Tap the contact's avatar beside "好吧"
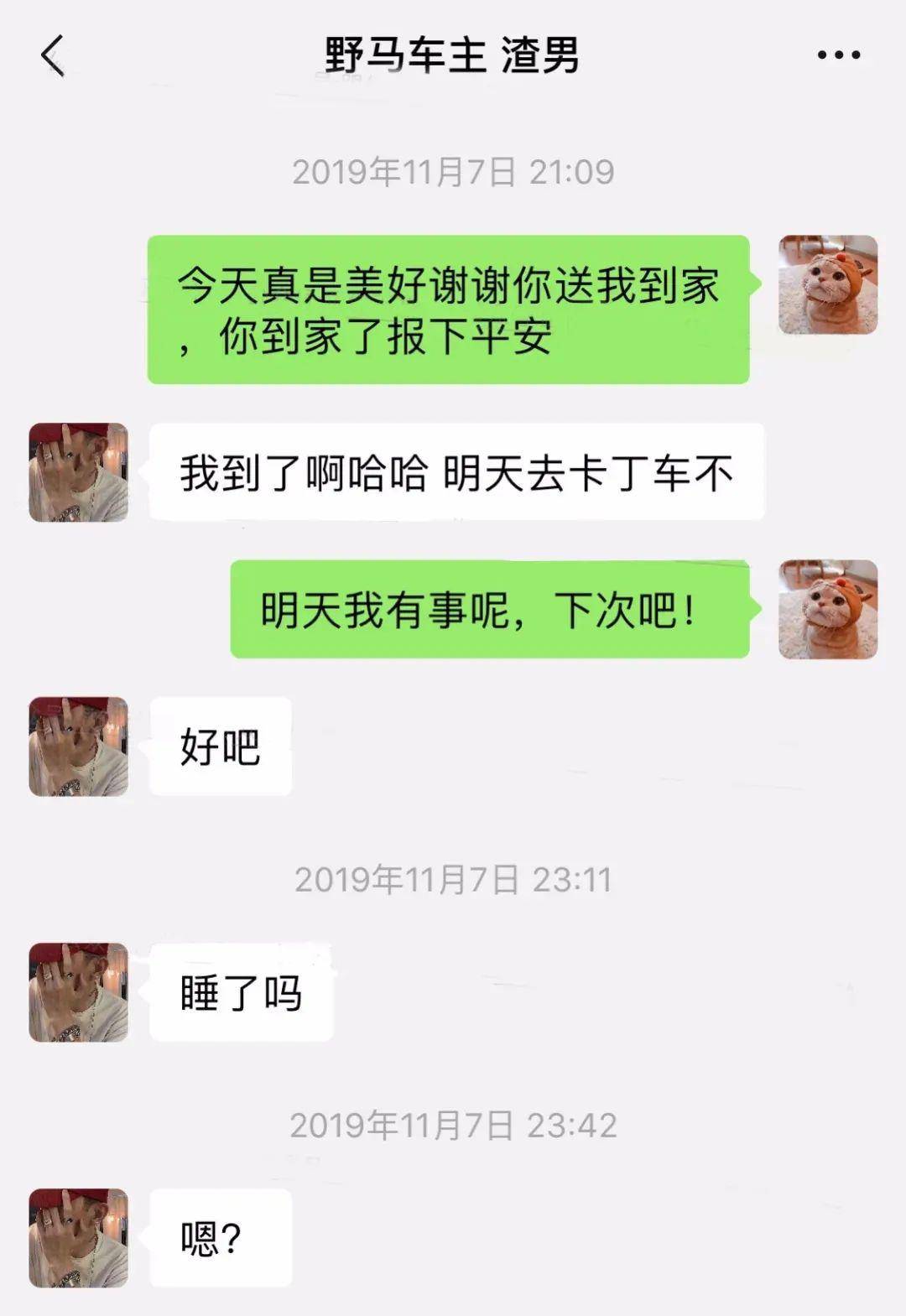This screenshot has height=1316, width=906. tap(79, 746)
